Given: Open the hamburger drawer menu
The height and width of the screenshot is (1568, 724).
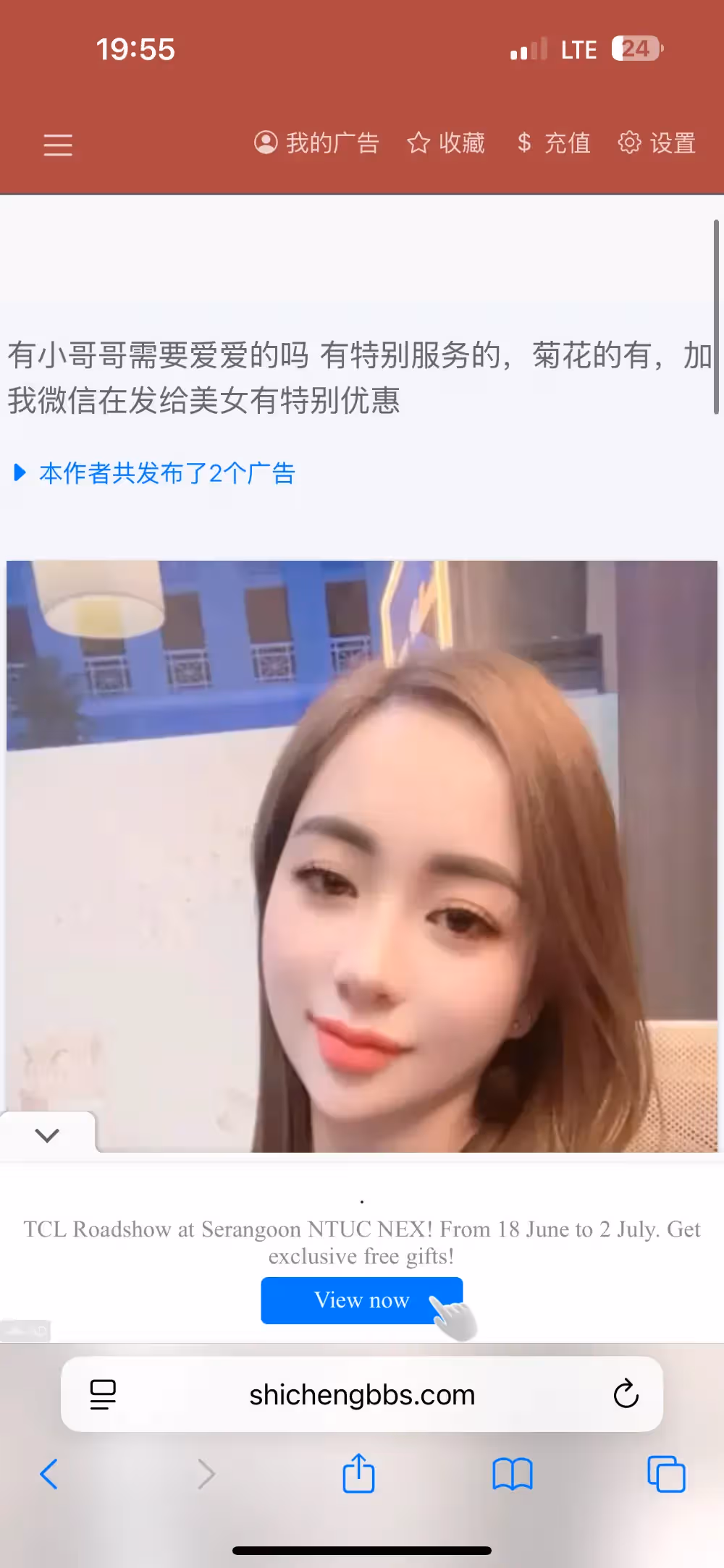Looking at the screenshot, I should [58, 145].
